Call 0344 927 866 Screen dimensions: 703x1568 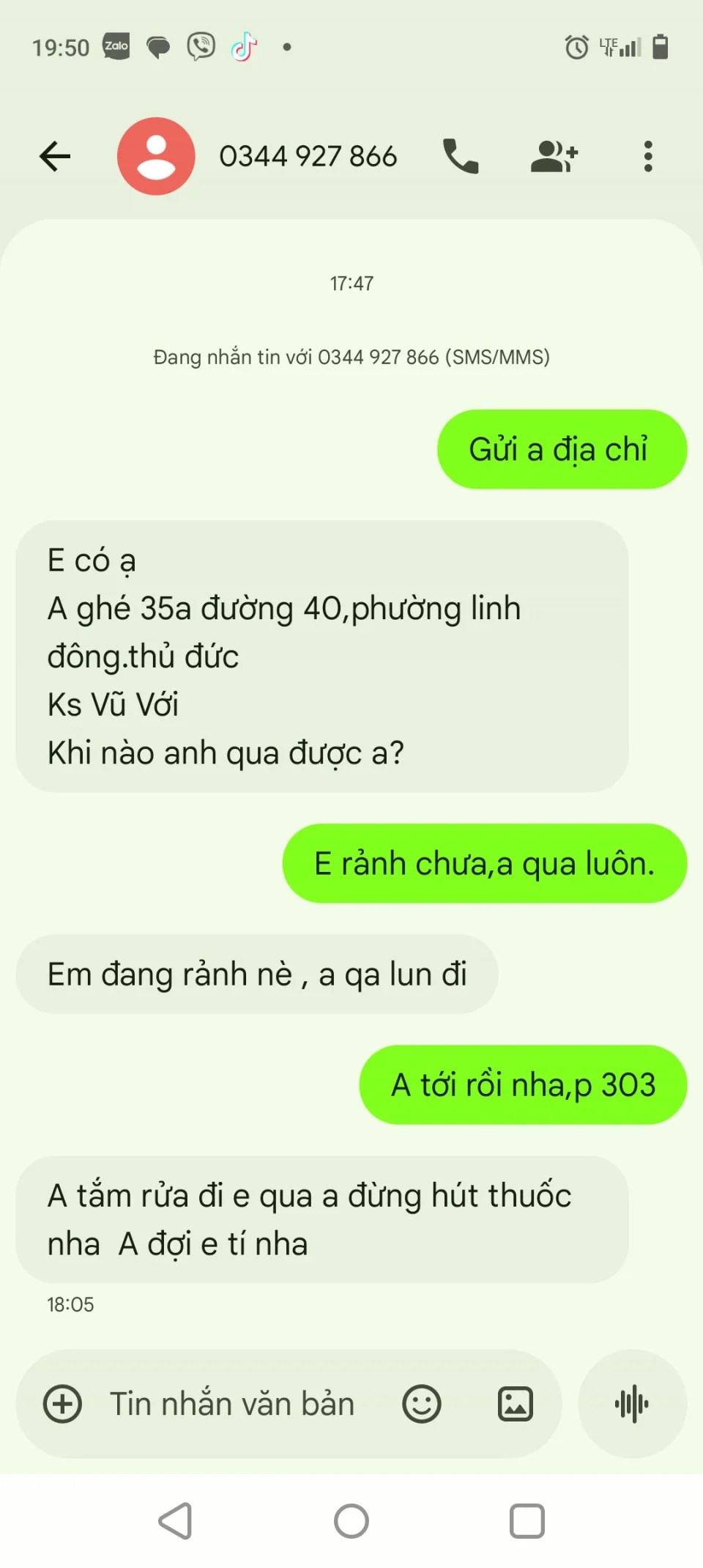[461, 156]
